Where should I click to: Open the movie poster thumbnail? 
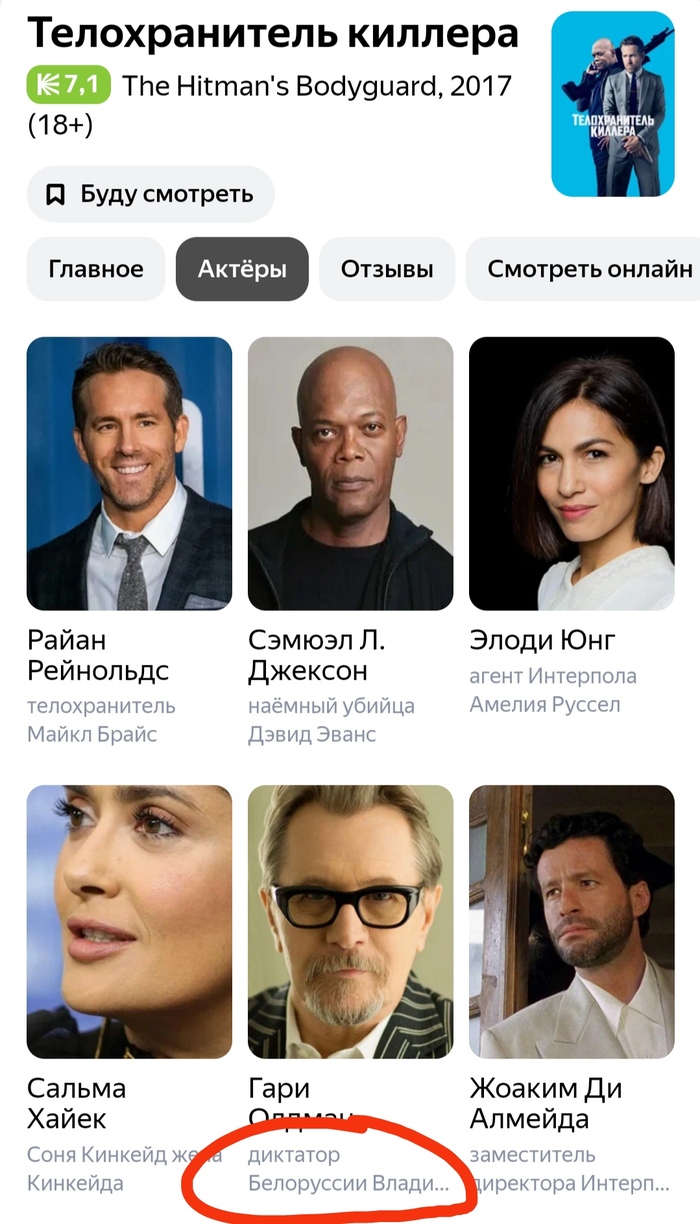(612, 104)
